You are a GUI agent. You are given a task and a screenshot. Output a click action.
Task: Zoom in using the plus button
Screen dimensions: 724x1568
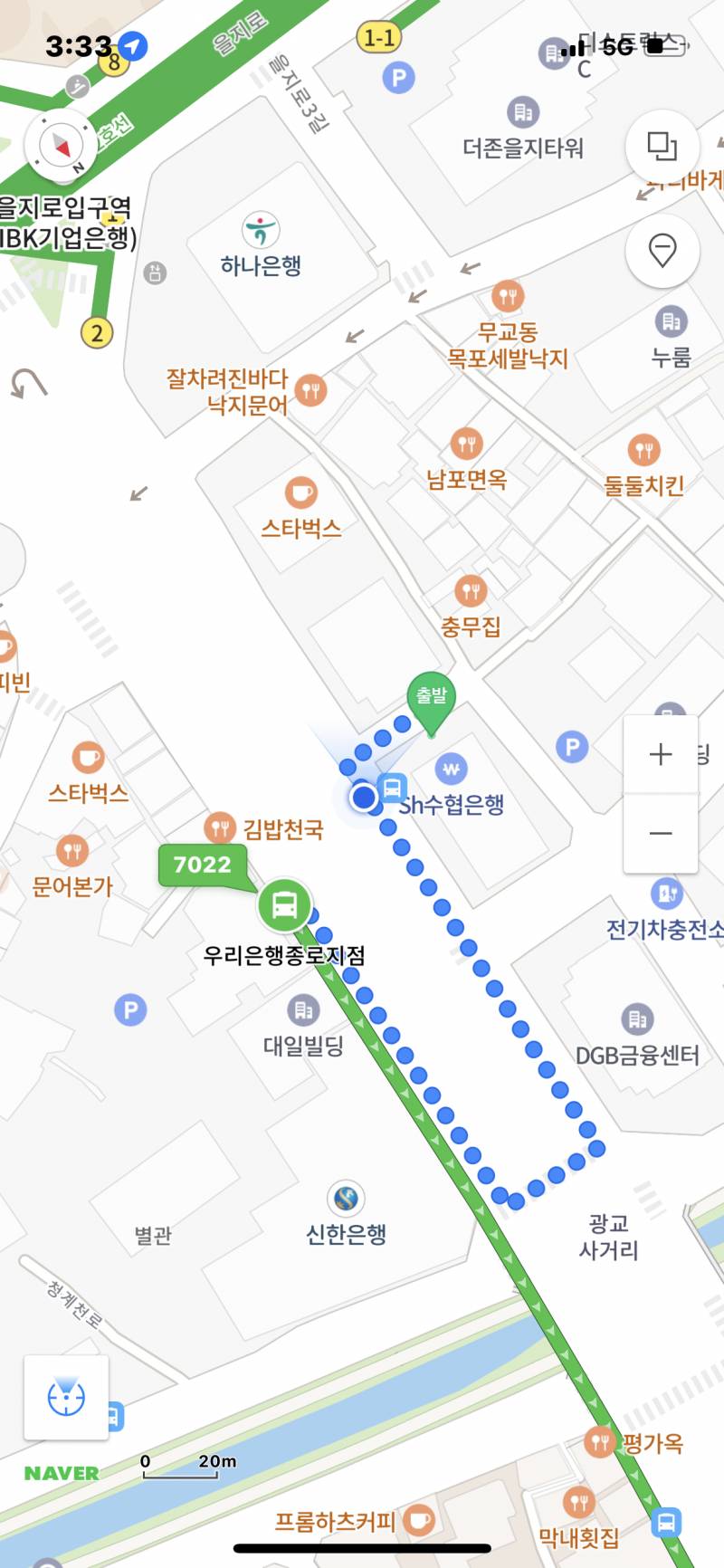click(662, 754)
